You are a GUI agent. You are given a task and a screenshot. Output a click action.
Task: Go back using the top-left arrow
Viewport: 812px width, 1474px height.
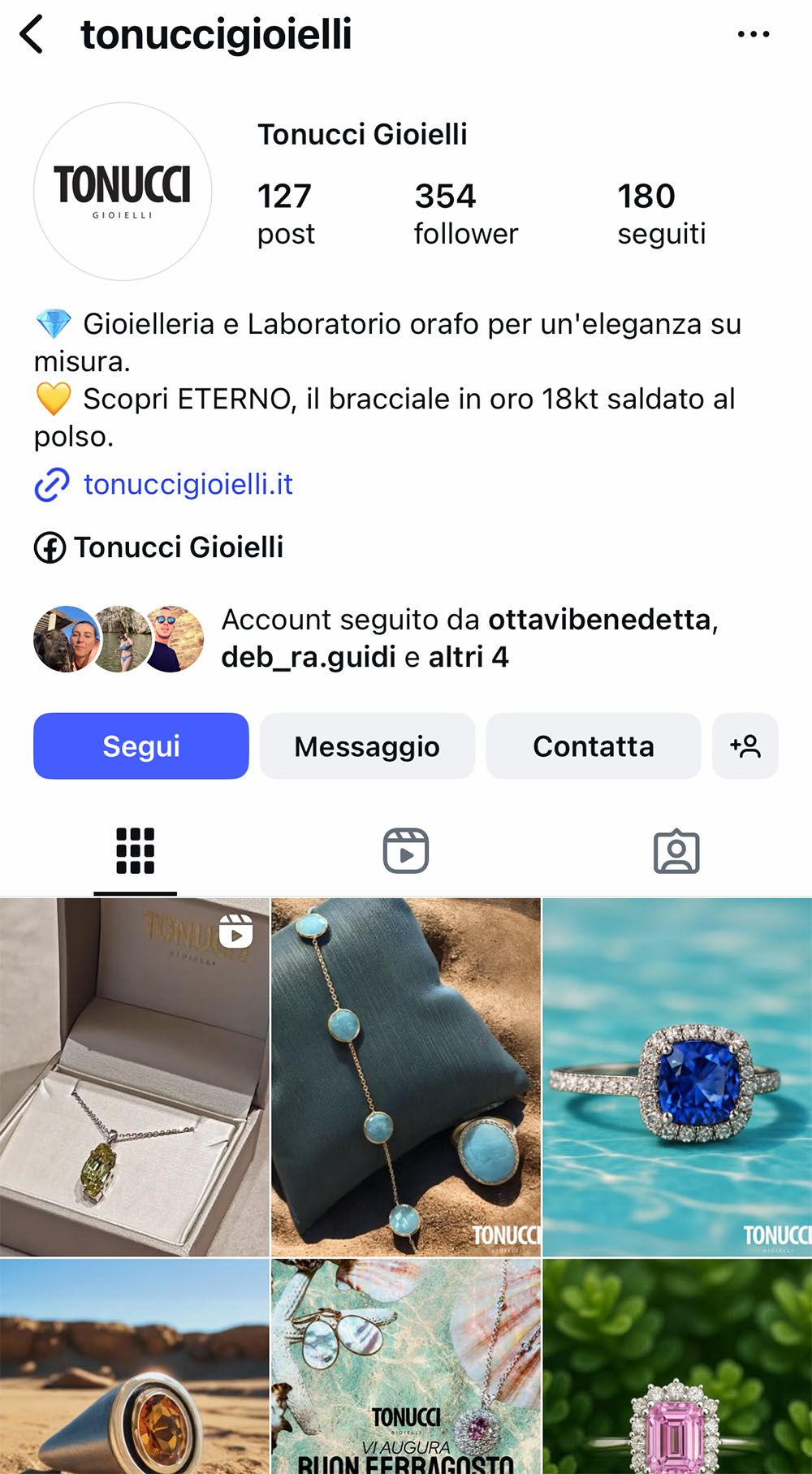pos(31,35)
